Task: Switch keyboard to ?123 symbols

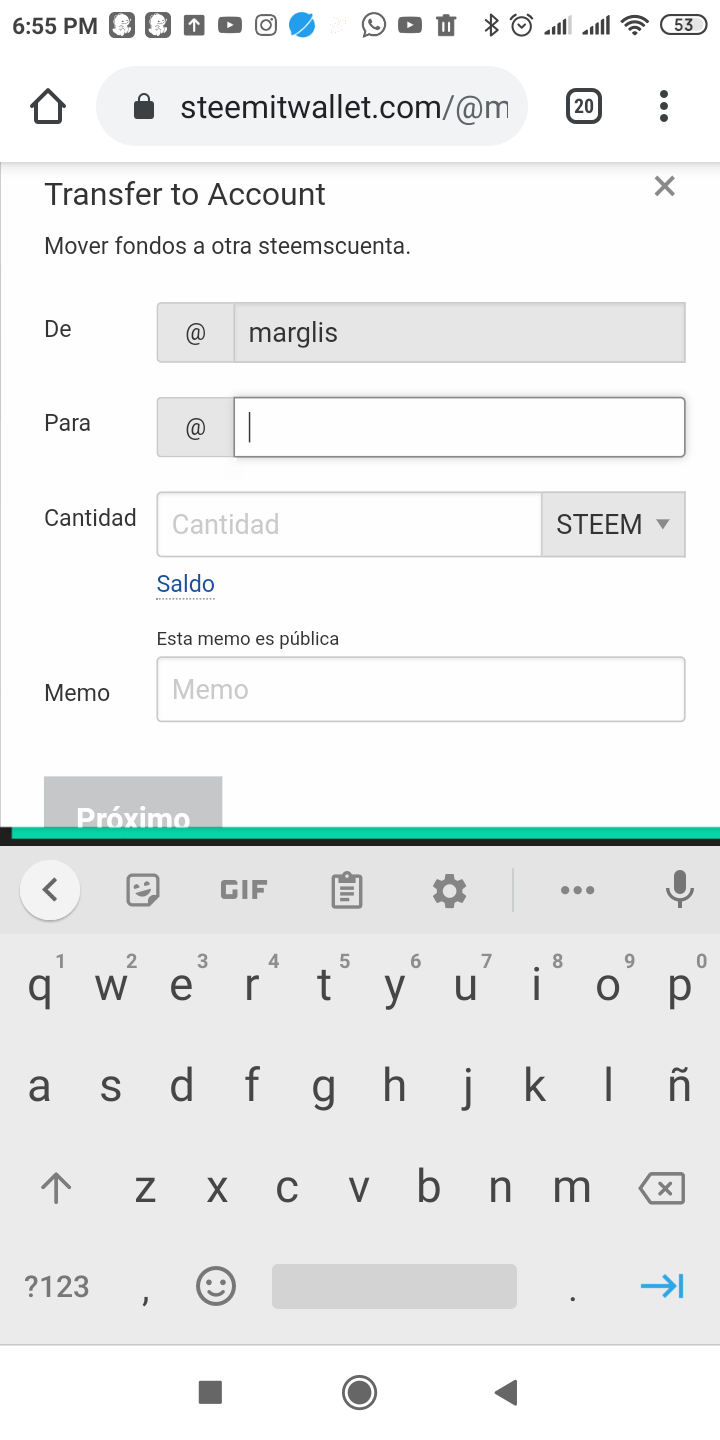Action: click(x=57, y=1286)
